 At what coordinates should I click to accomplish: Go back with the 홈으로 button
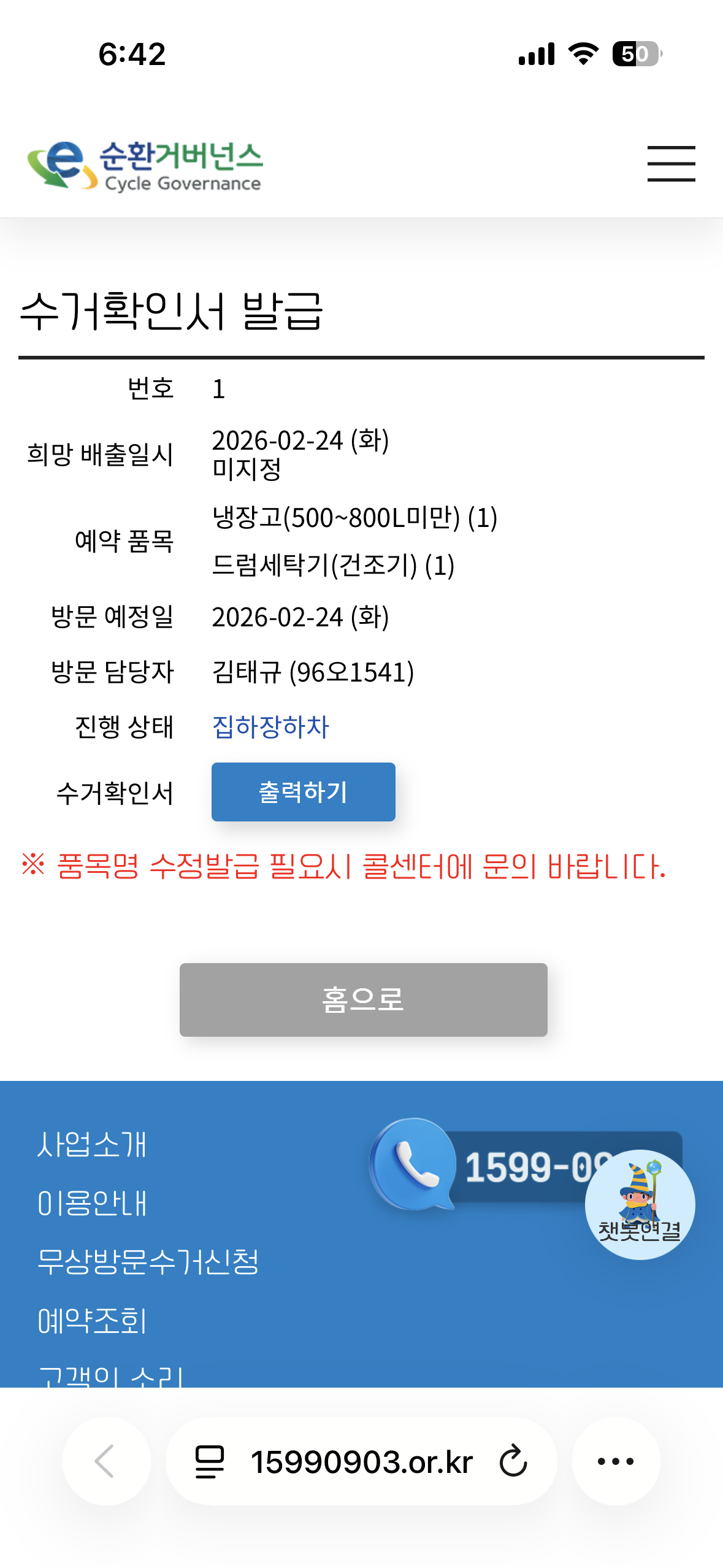point(363,999)
